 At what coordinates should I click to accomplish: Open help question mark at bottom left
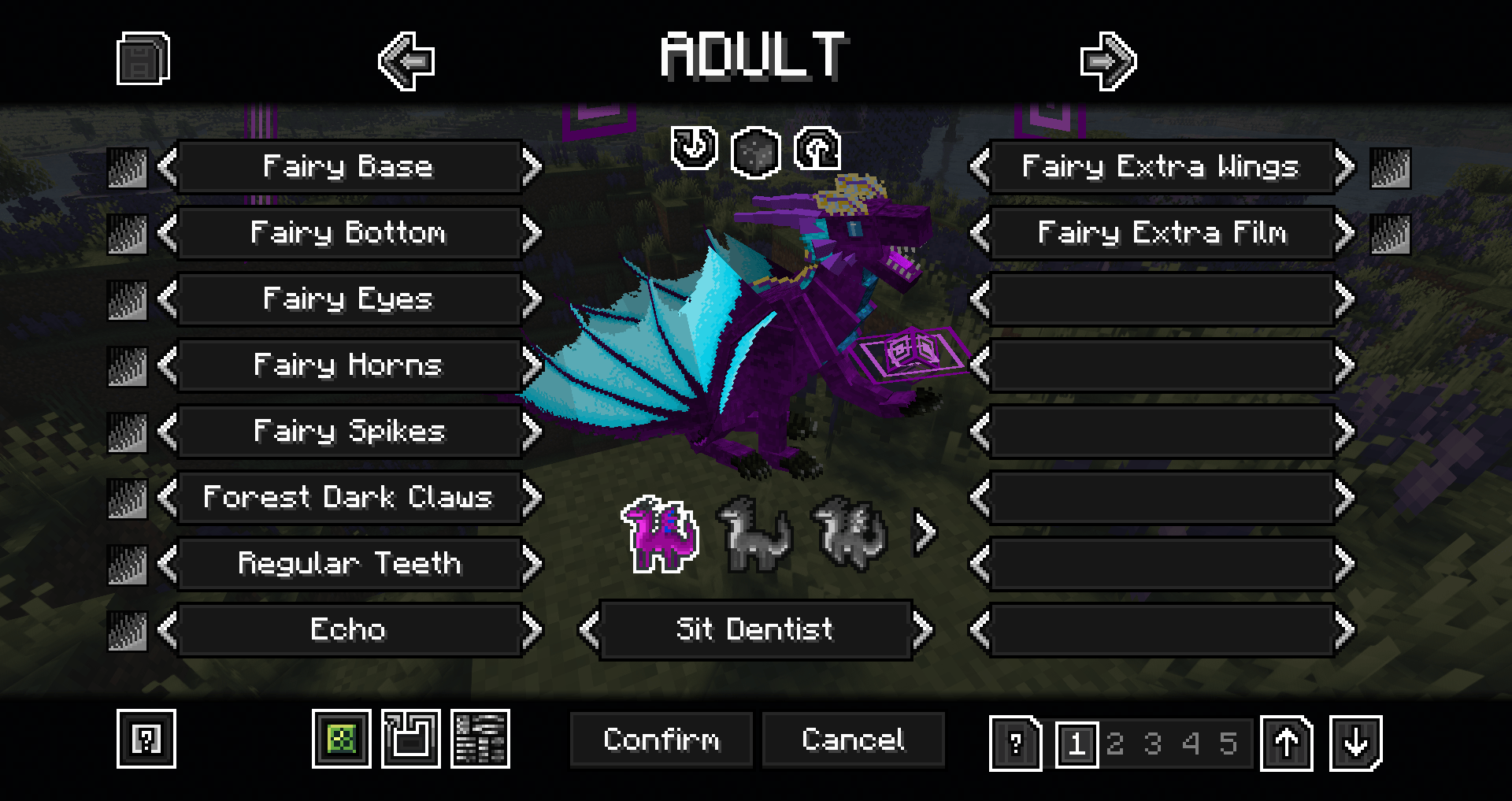(x=146, y=739)
